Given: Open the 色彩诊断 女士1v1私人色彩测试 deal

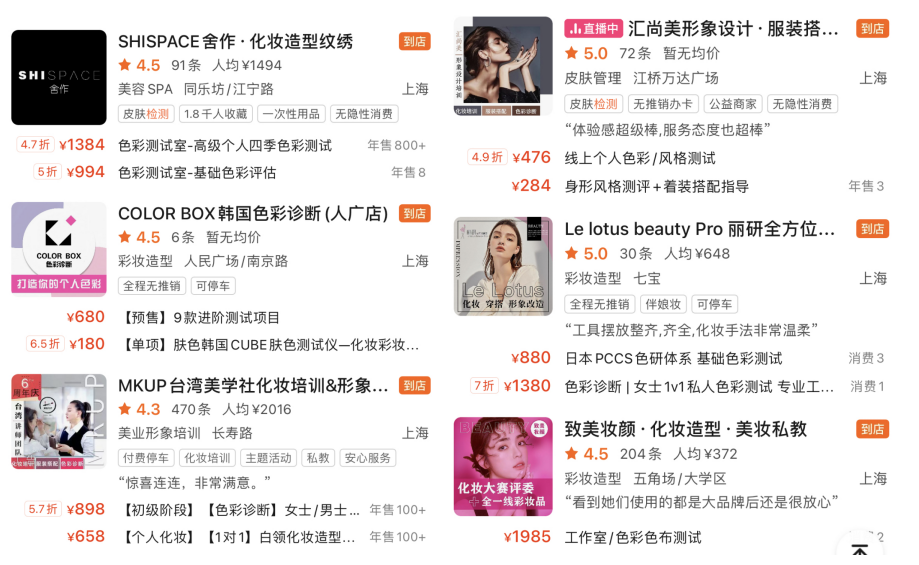Looking at the screenshot, I should 698,386.
